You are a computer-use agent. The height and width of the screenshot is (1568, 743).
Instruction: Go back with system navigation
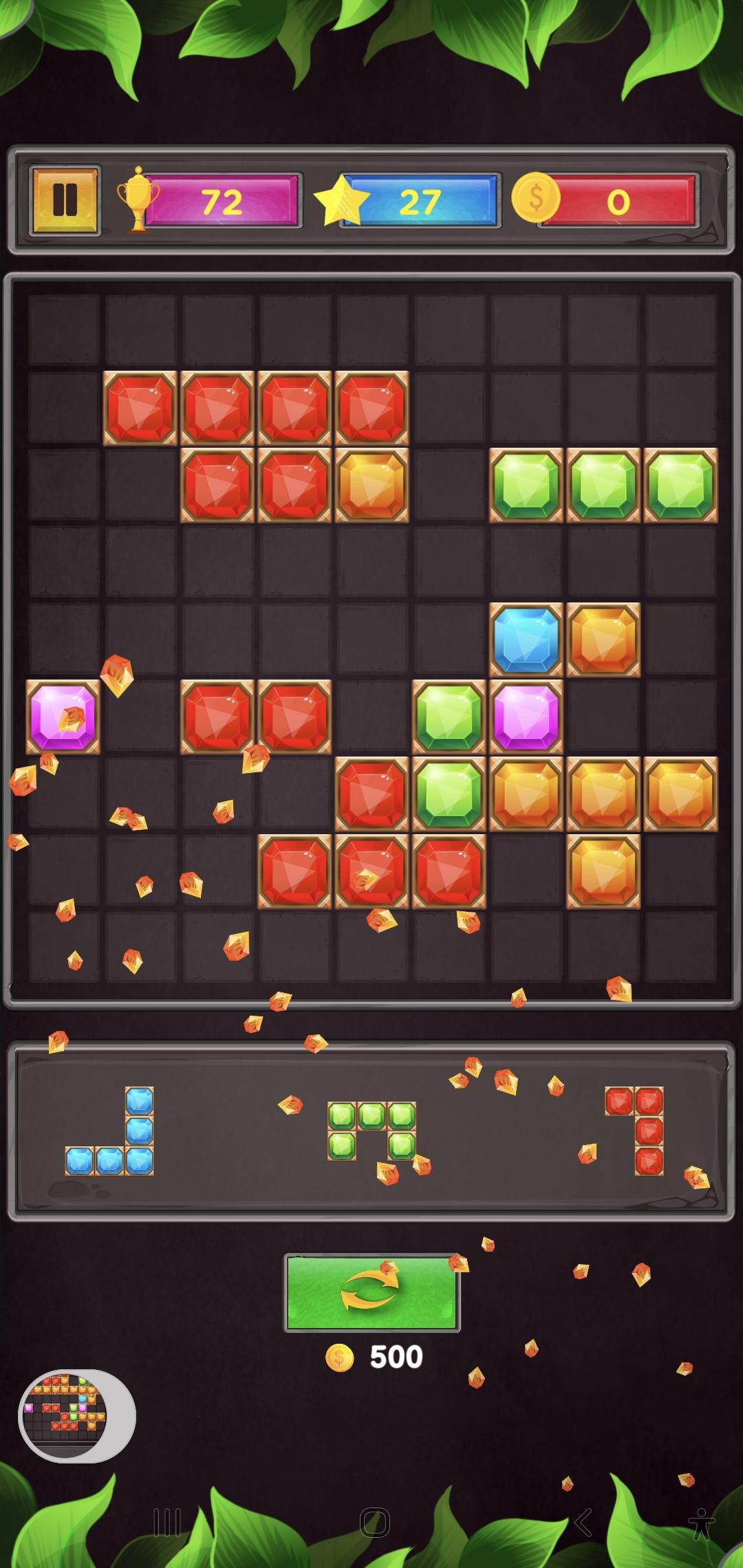(583, 1523)
